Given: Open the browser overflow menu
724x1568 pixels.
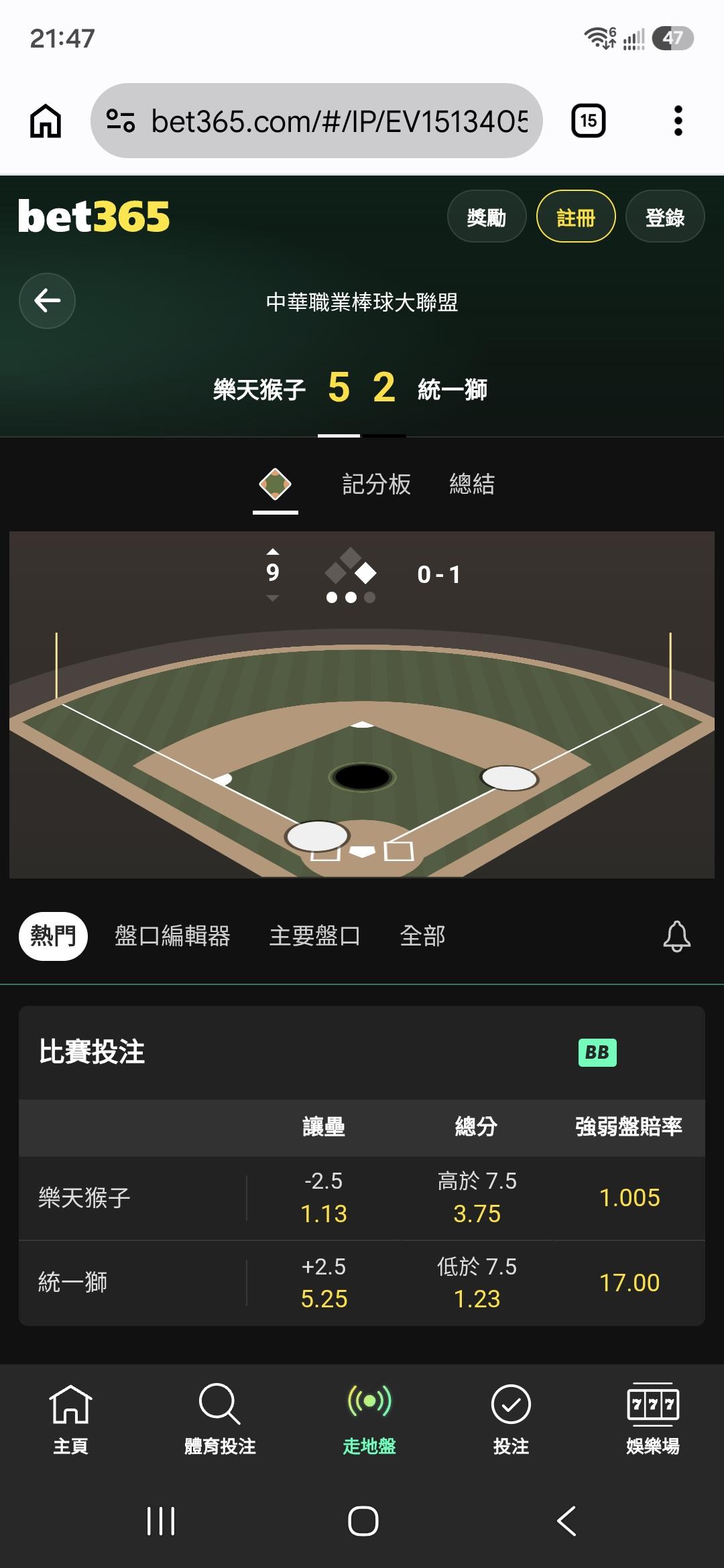Looking at the screenshot, I should 678,121.
